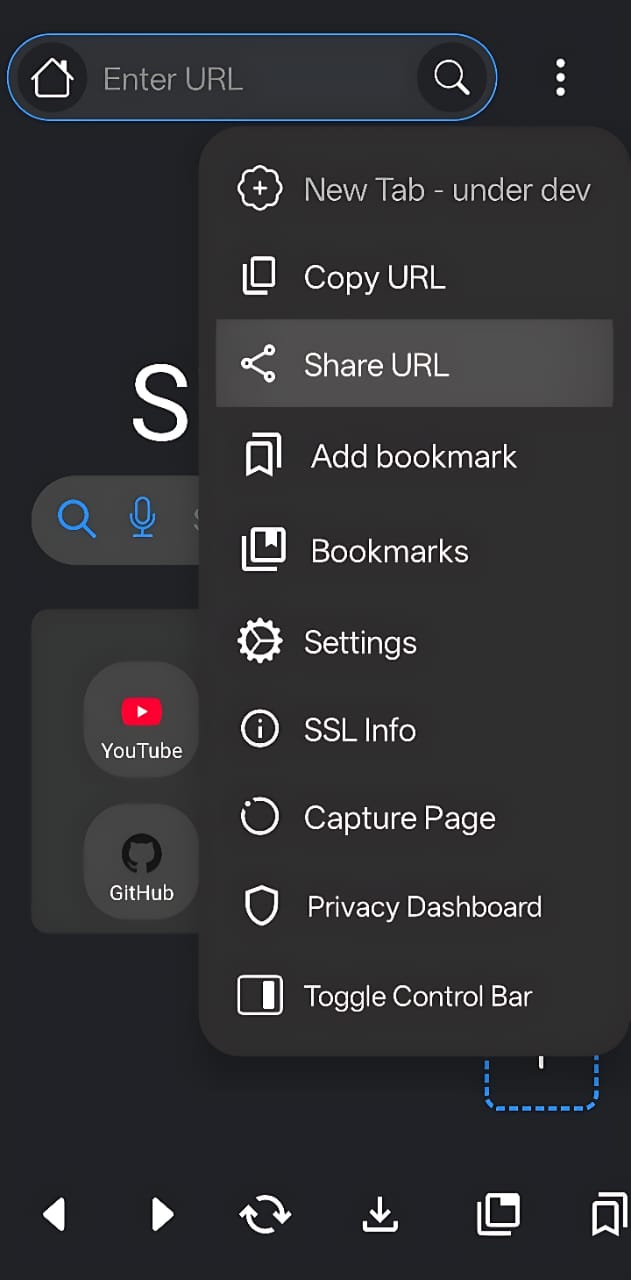Tap the home icon in the URL bar
The height and width of the screenshot is (1280, 631).
[52, 78]
